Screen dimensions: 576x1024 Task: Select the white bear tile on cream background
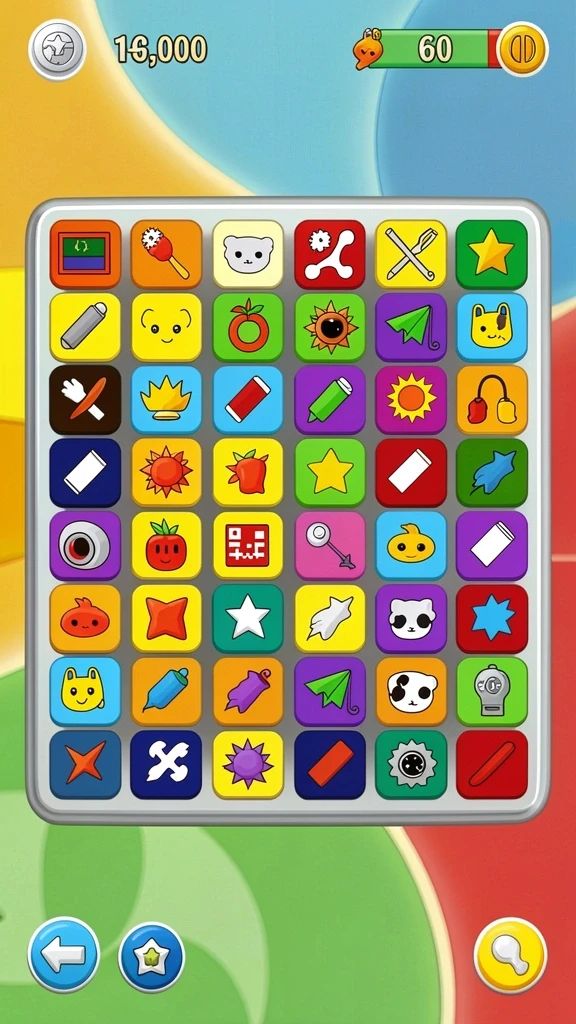[248, 254]
